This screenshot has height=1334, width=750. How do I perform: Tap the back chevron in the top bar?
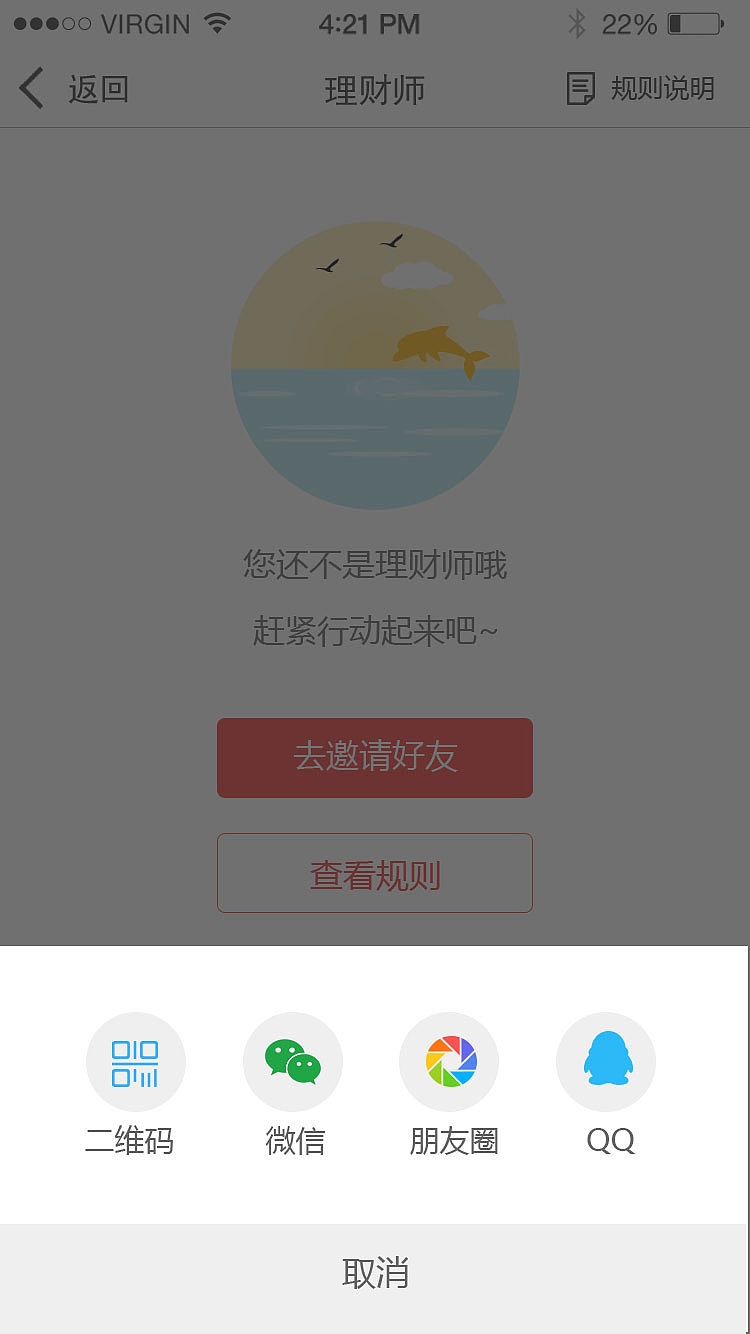[30, 88]
